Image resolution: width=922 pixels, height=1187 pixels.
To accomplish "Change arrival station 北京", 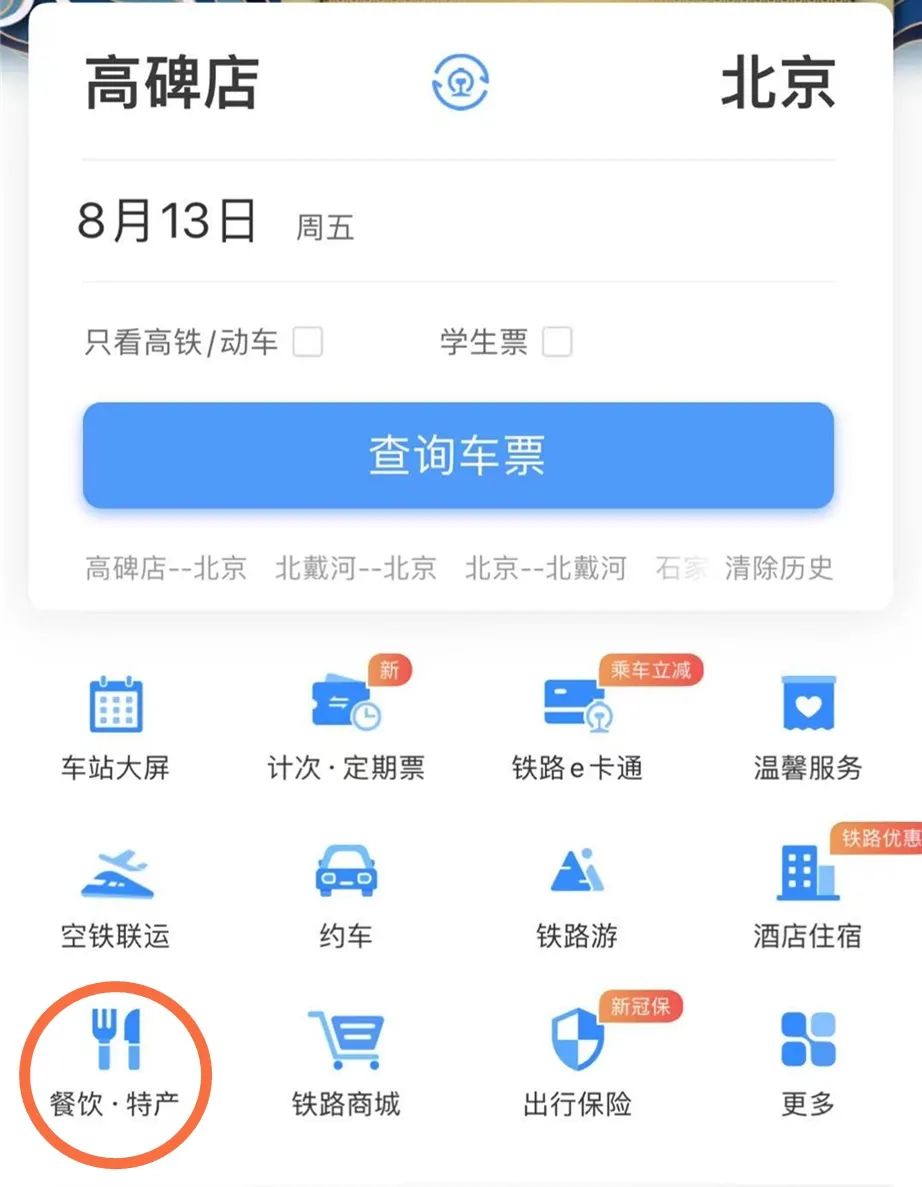I will click(777, 83).
